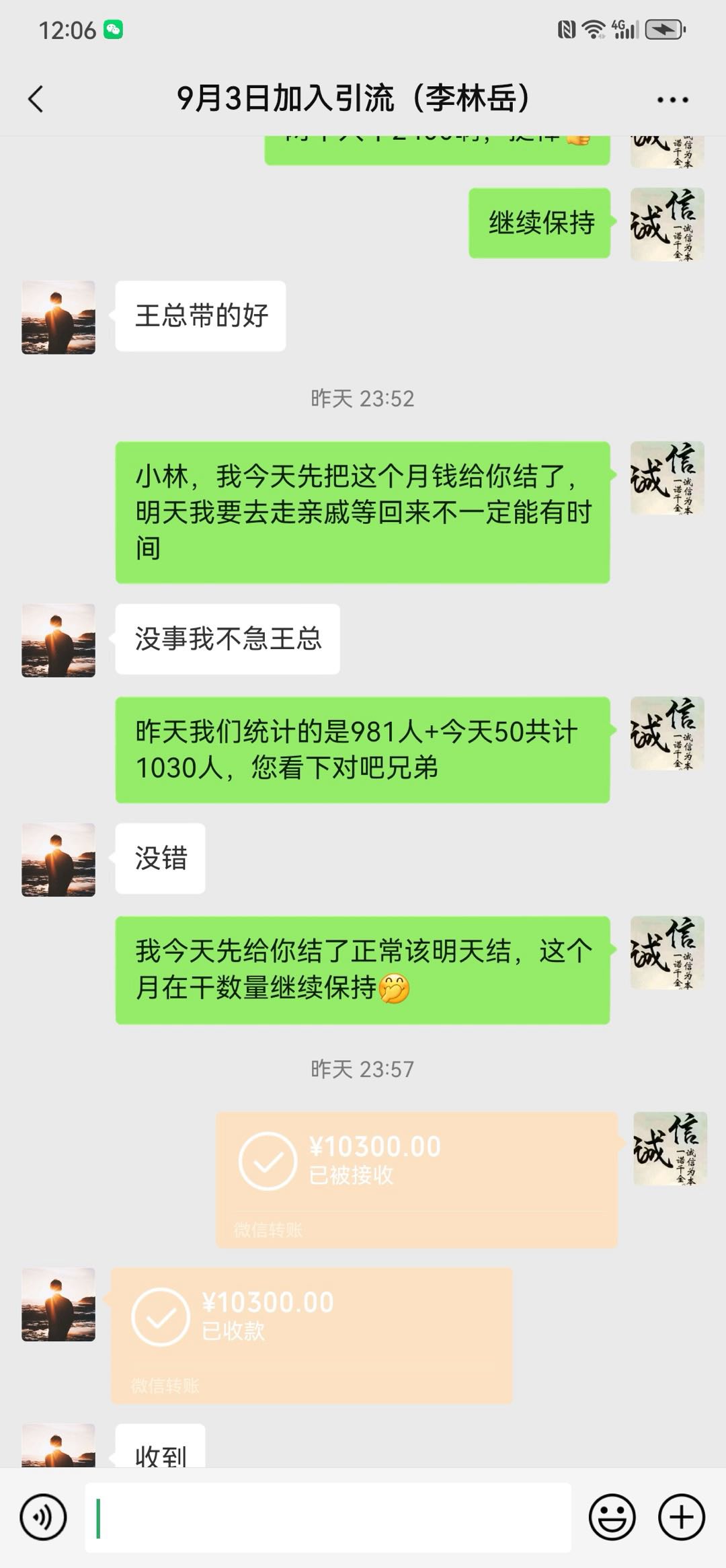Switch to voice message input
726x1568 pixels.
[44, 1518]
